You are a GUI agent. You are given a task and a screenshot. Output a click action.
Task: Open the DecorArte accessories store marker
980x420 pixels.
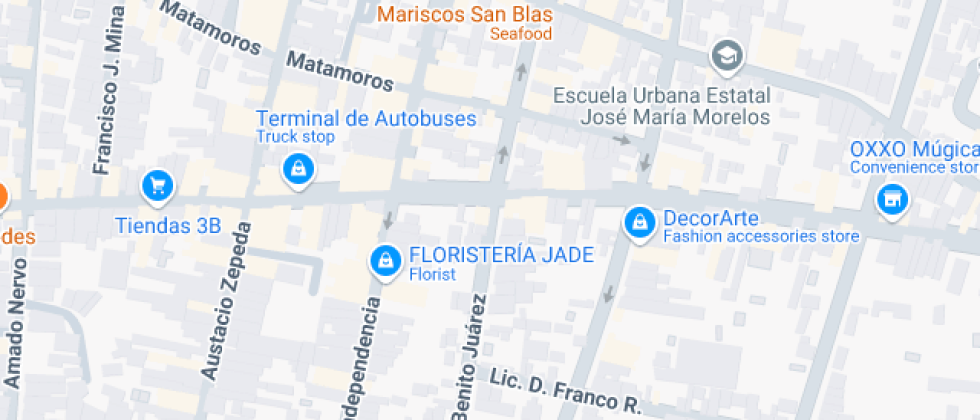coord(638,222)
